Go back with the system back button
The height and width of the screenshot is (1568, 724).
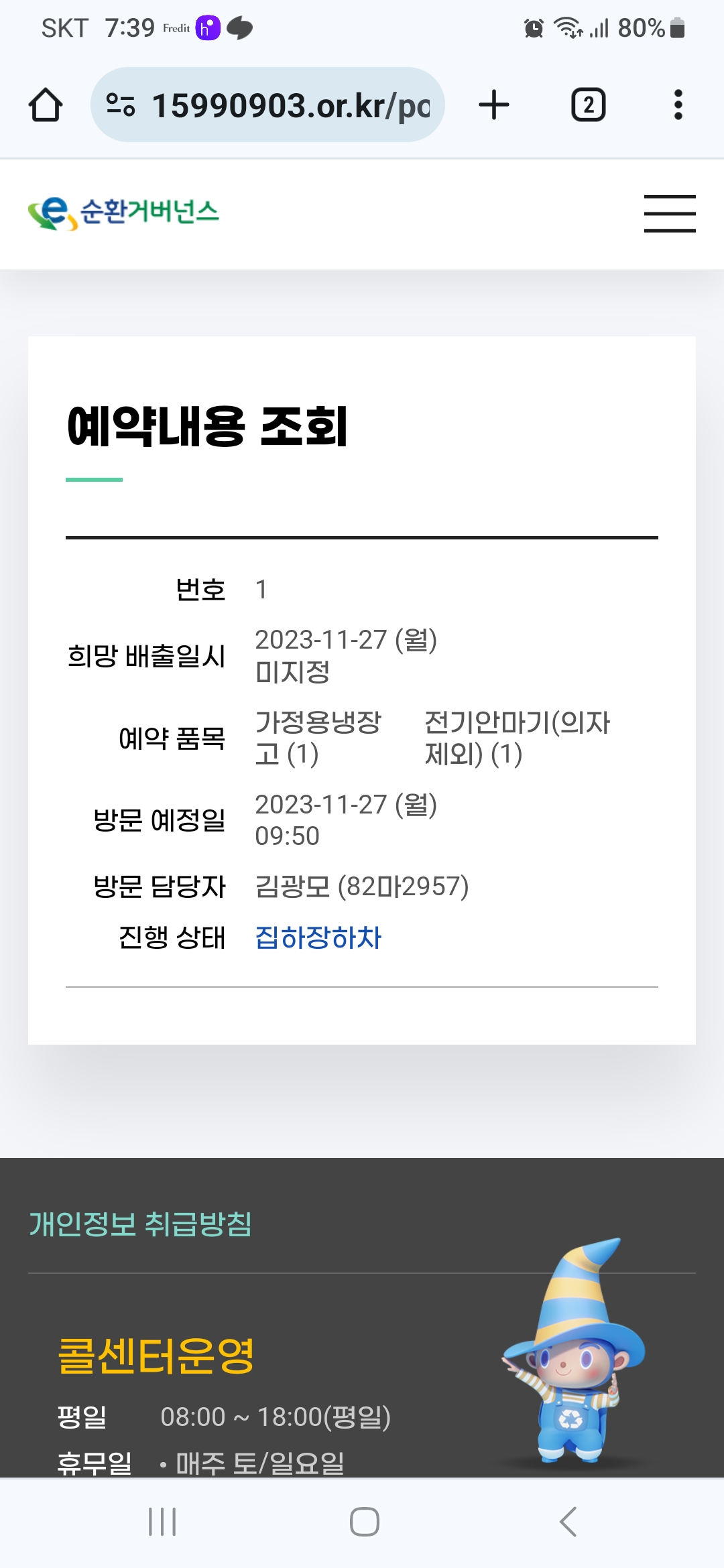[x=568, y=1522]
